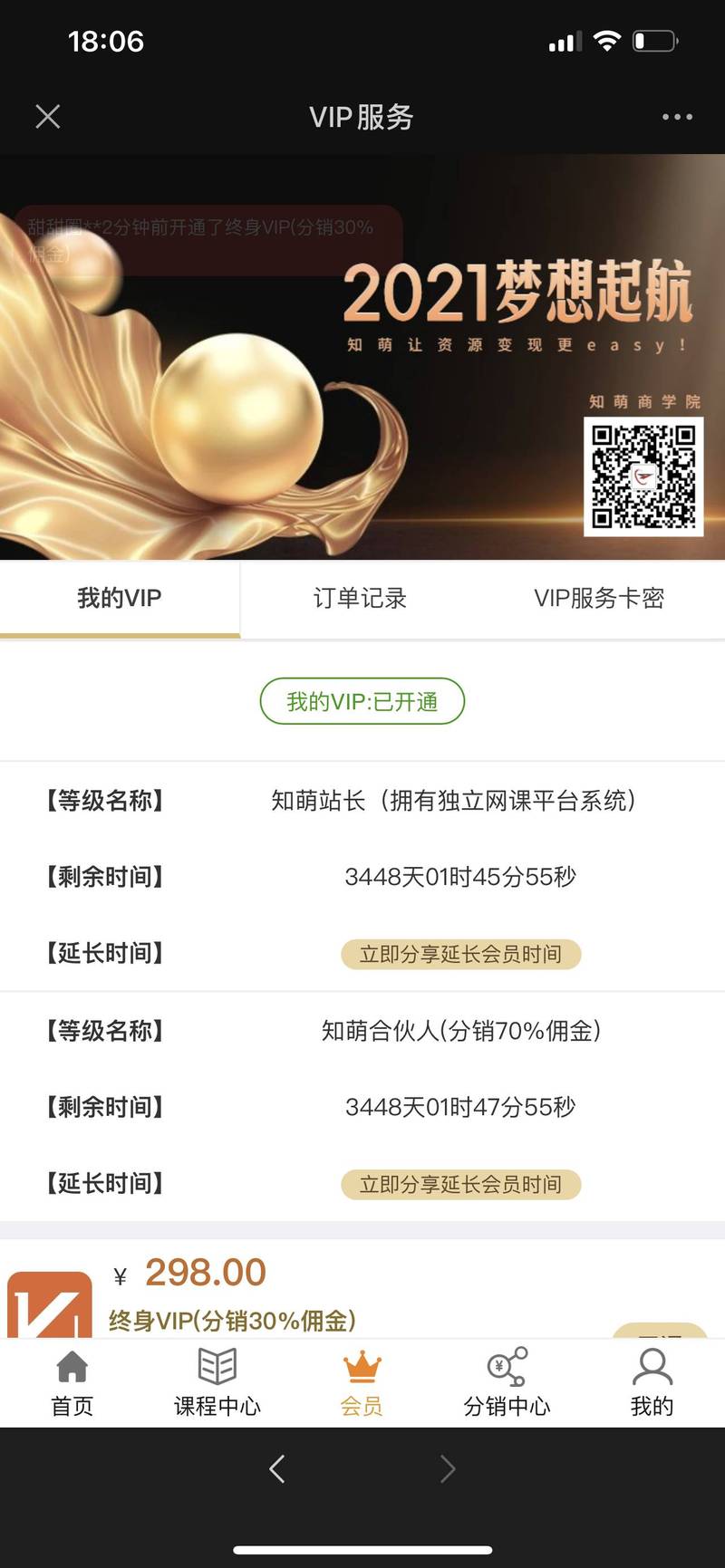Open the 终身VIP(分销30%佣金) card
The width and height of the screenshot is (725, 1568).
(232, 1320)
